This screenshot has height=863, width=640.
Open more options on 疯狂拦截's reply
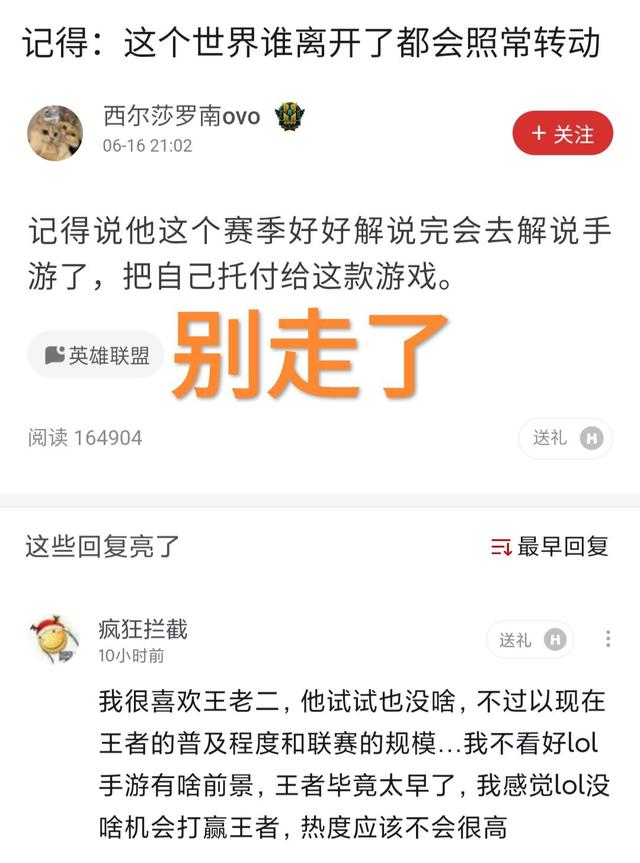[x=607, y=639]
